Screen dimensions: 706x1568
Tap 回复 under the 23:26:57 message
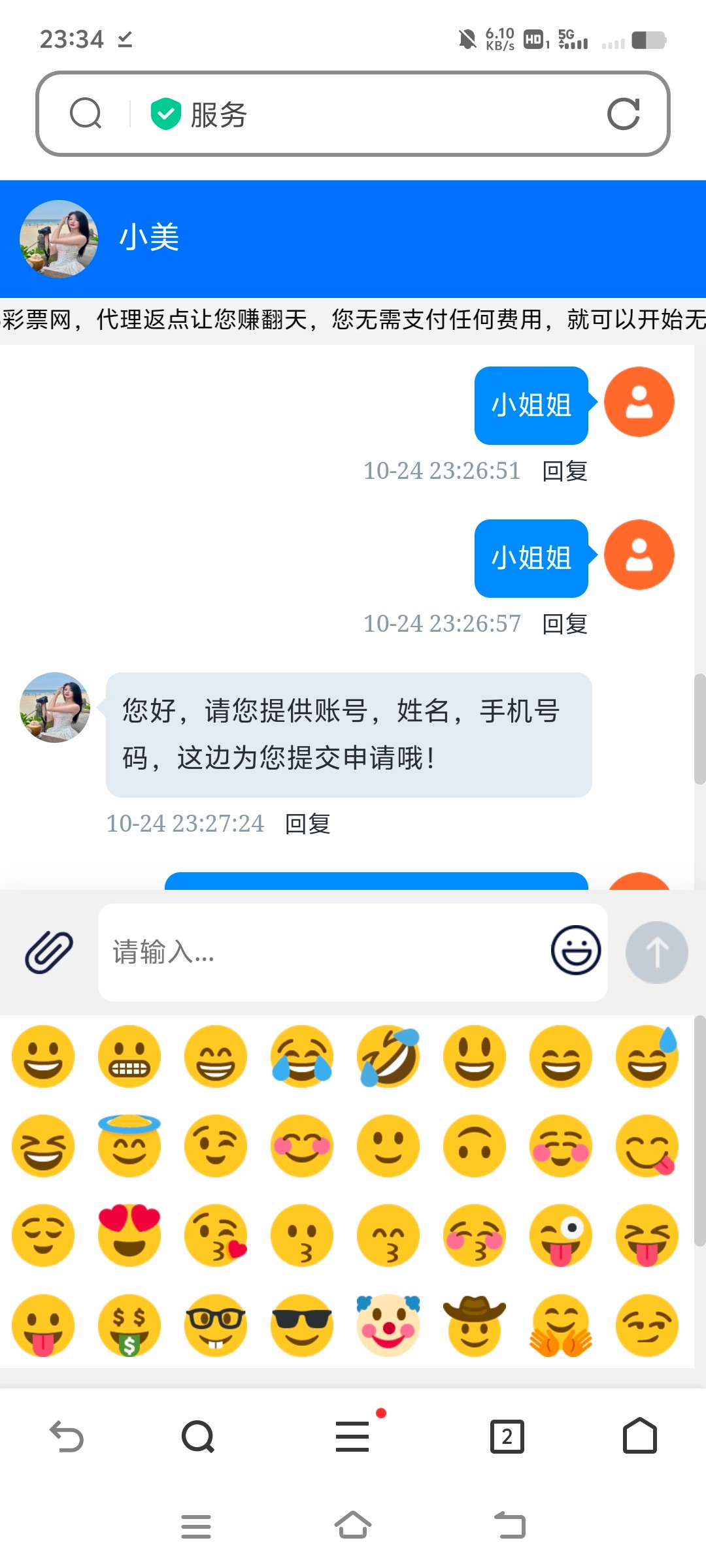coord(565,624)
